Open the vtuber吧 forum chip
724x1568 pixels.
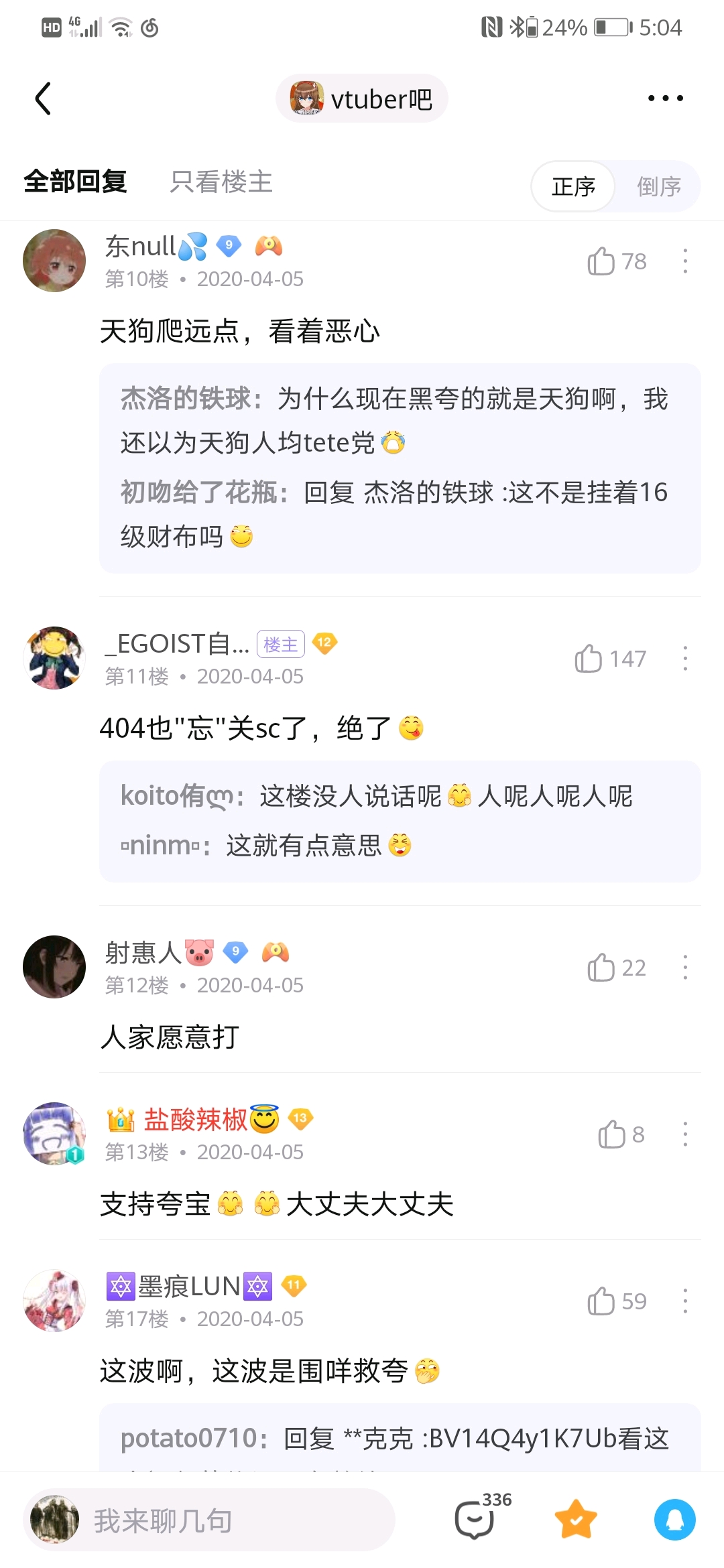tap(362, 99)
